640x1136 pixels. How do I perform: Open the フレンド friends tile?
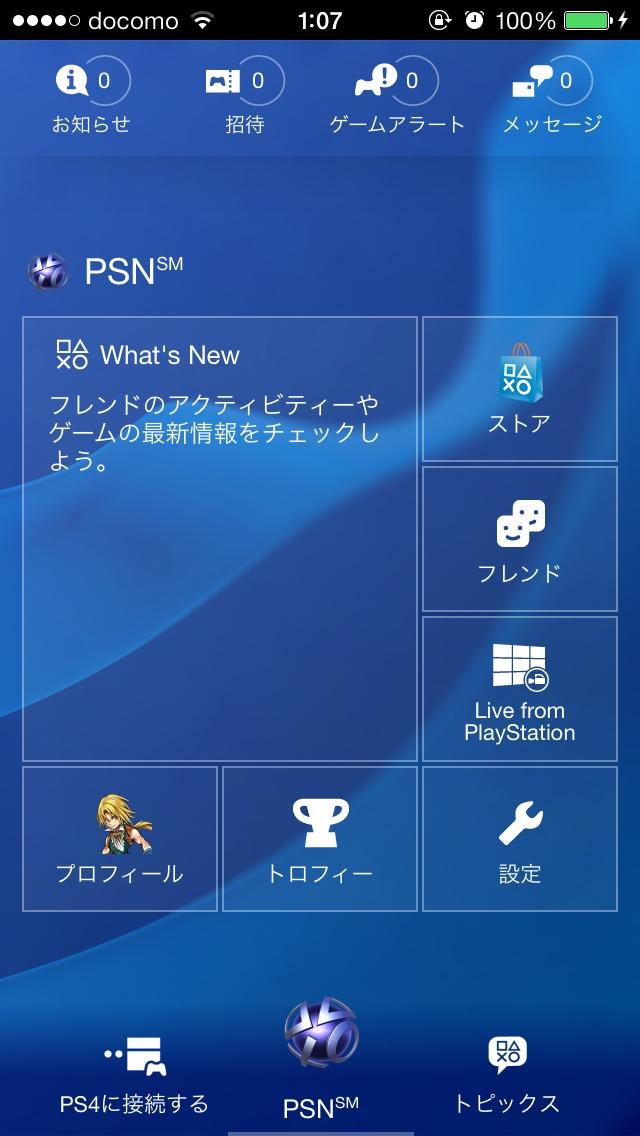[520, 539]
